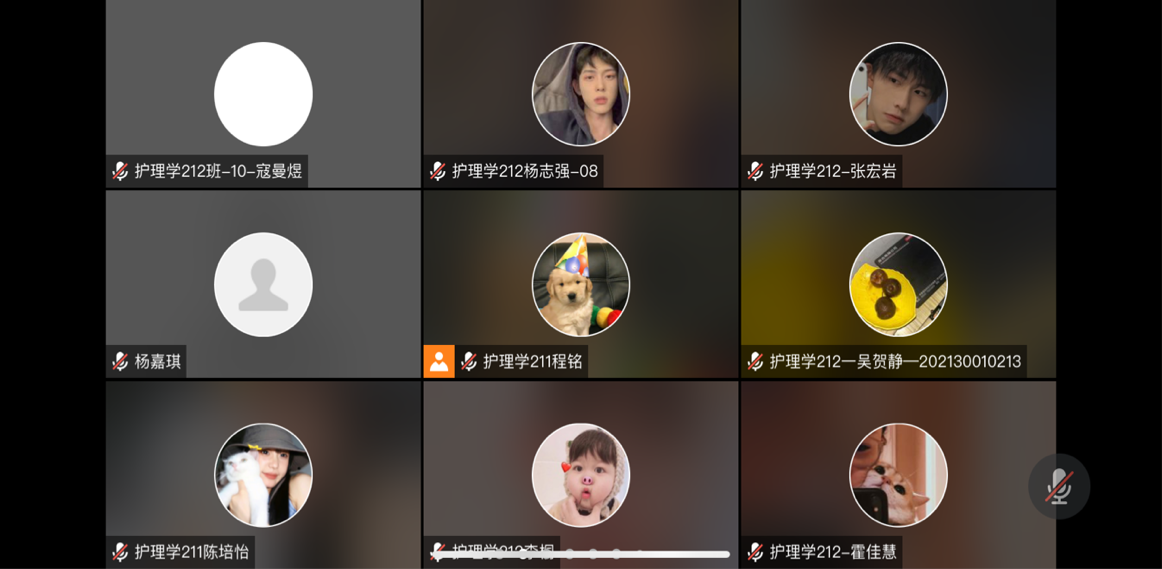Unmute the floating microphone button

1059,487
